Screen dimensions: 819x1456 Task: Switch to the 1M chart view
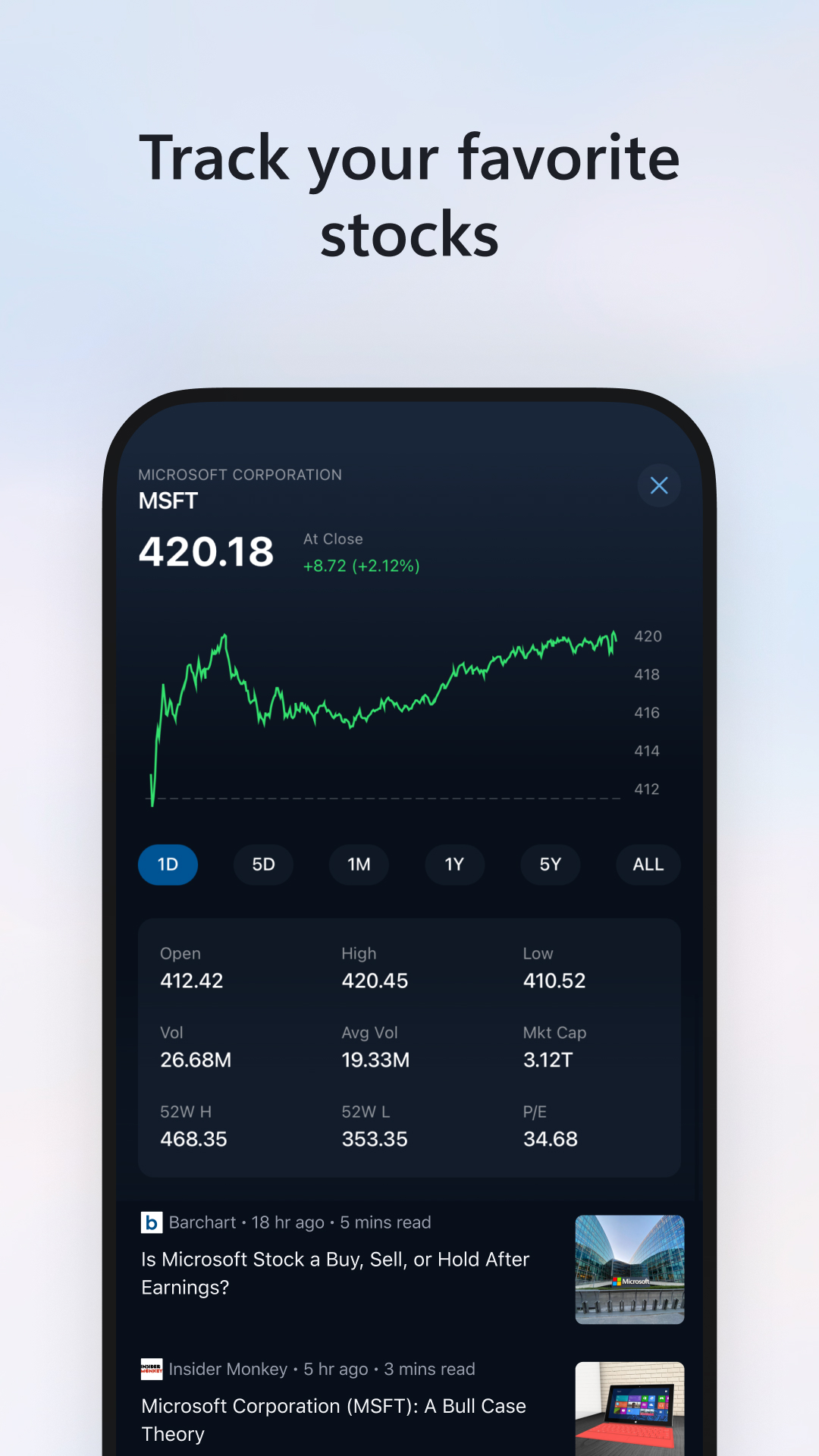pos(359,864)
